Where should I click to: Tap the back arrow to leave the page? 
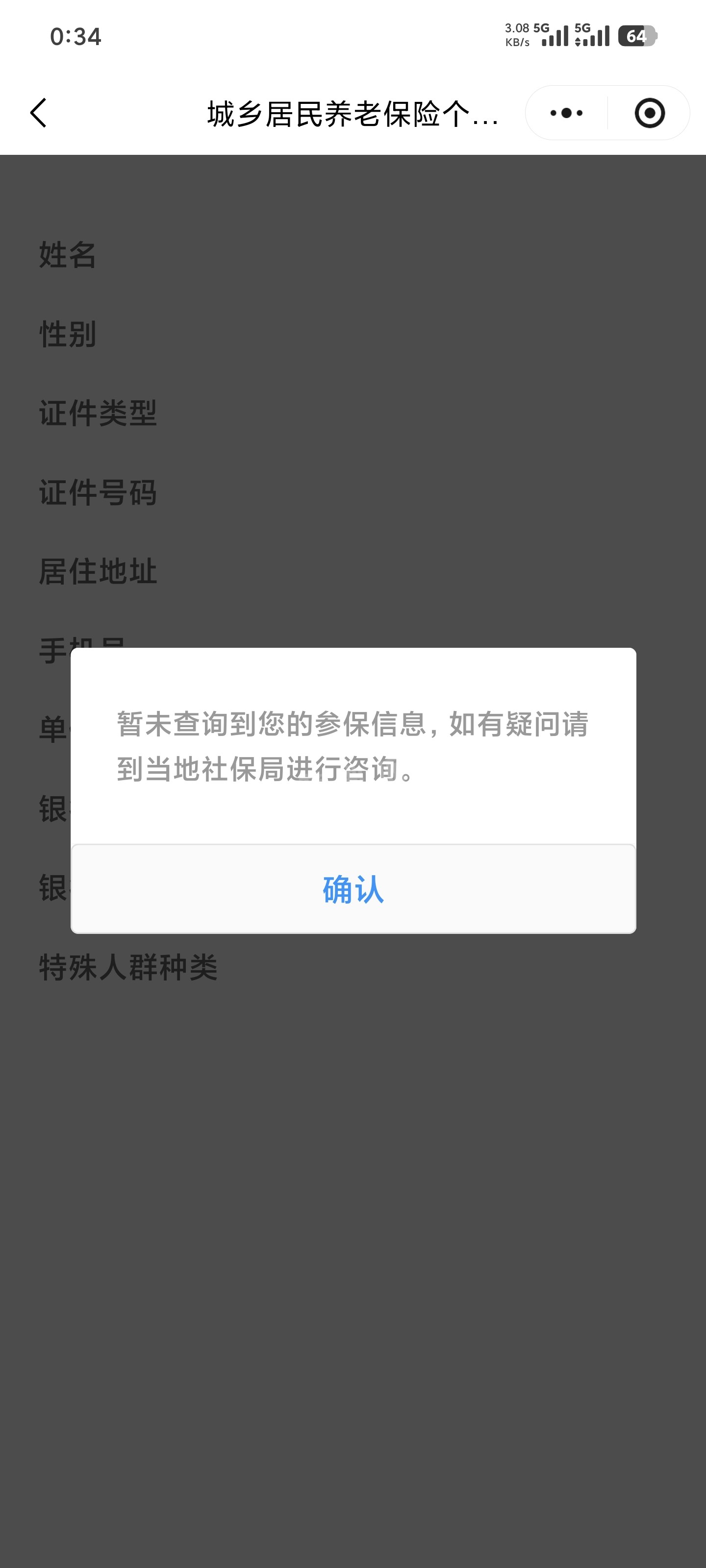point(39,113)
